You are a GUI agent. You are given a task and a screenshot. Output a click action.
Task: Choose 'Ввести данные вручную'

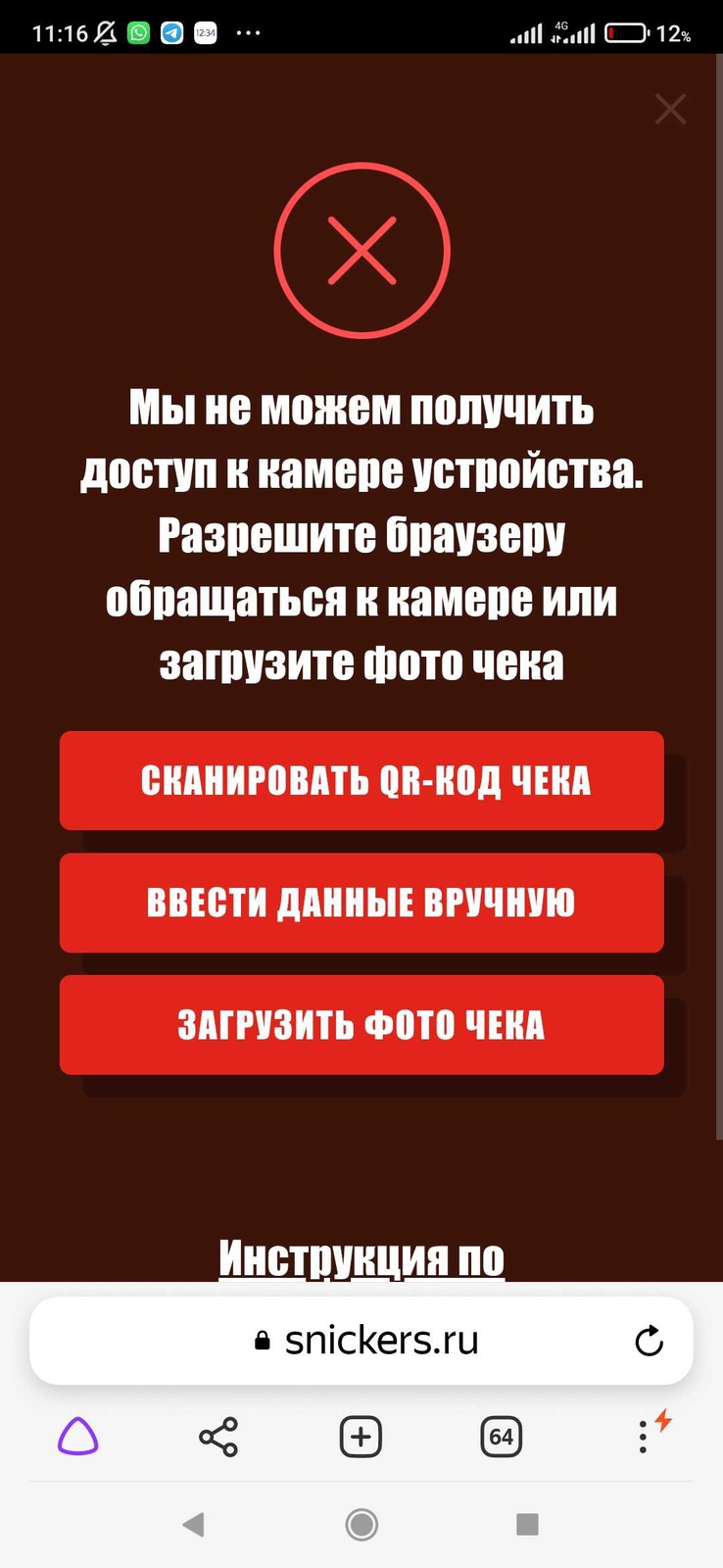tap(361, 903)
